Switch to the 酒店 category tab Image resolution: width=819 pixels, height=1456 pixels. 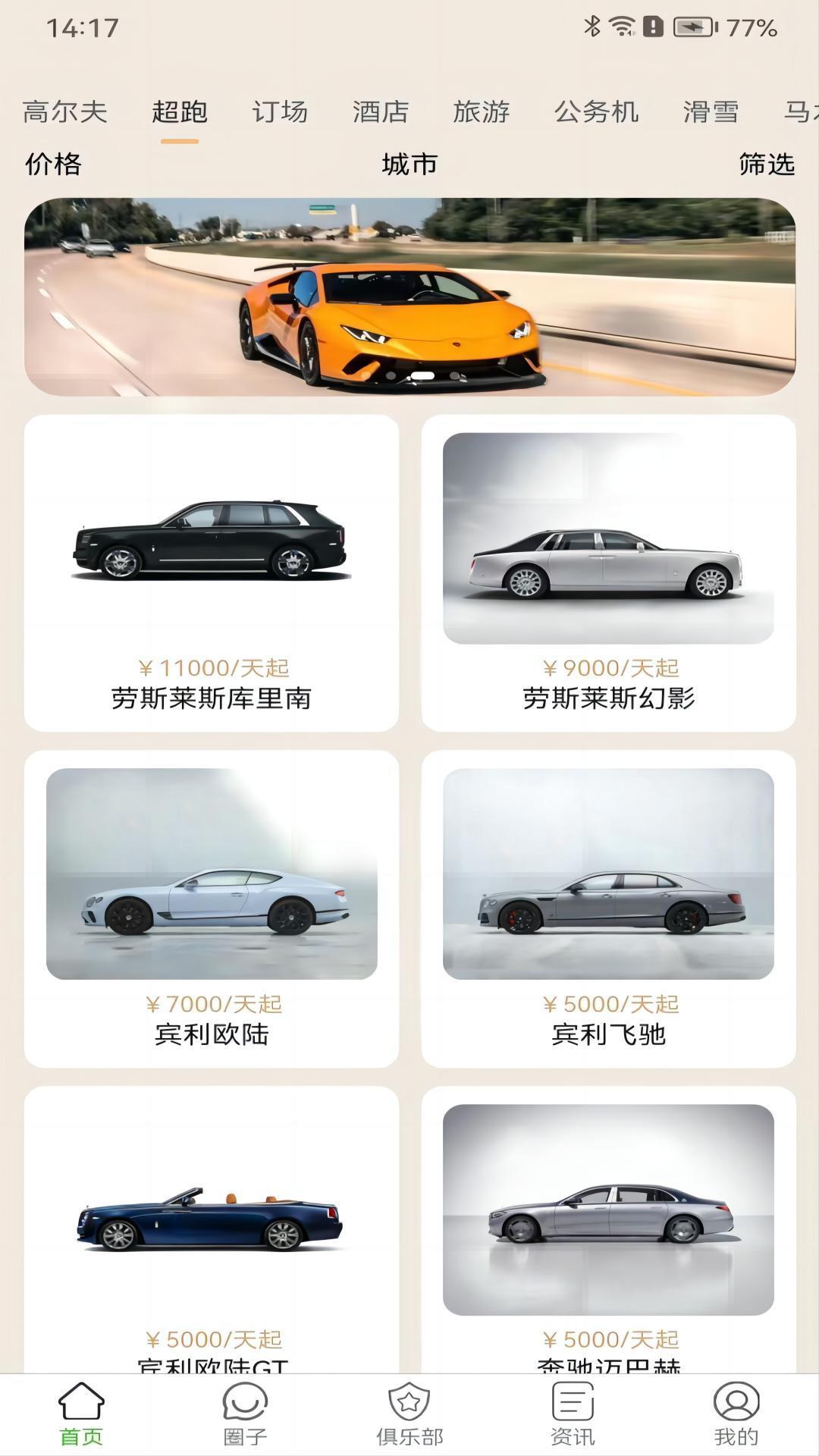pos(381,111)
